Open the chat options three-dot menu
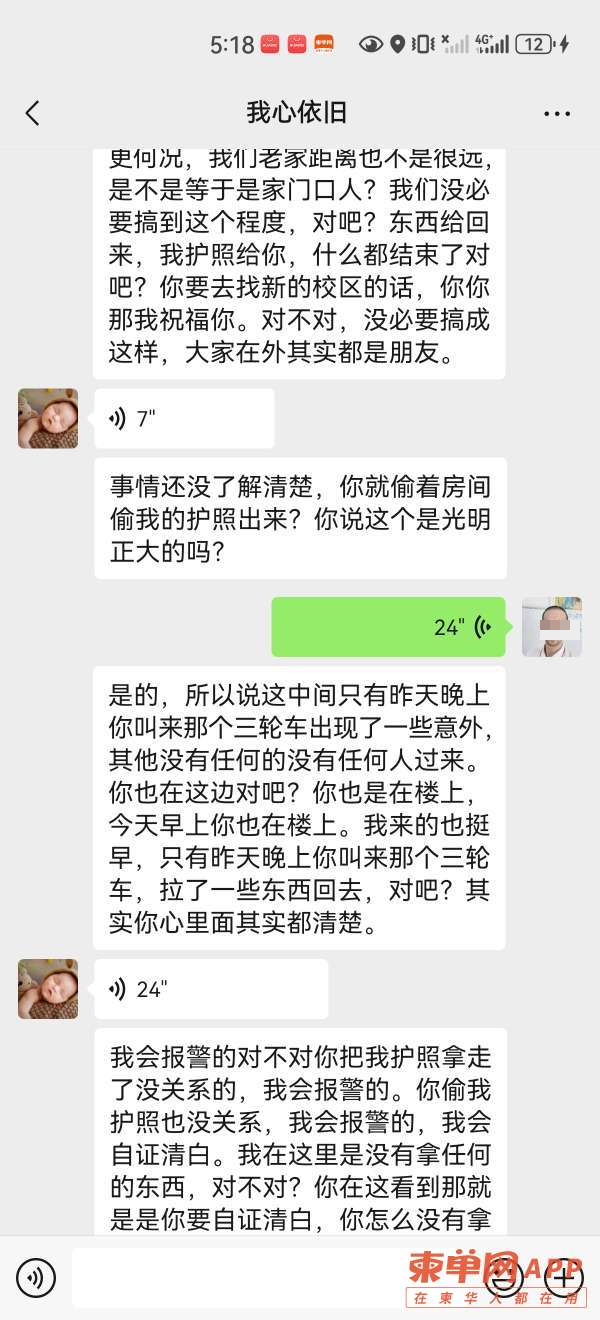Screen dimensions: 600x1320 [x=557, y=114]
